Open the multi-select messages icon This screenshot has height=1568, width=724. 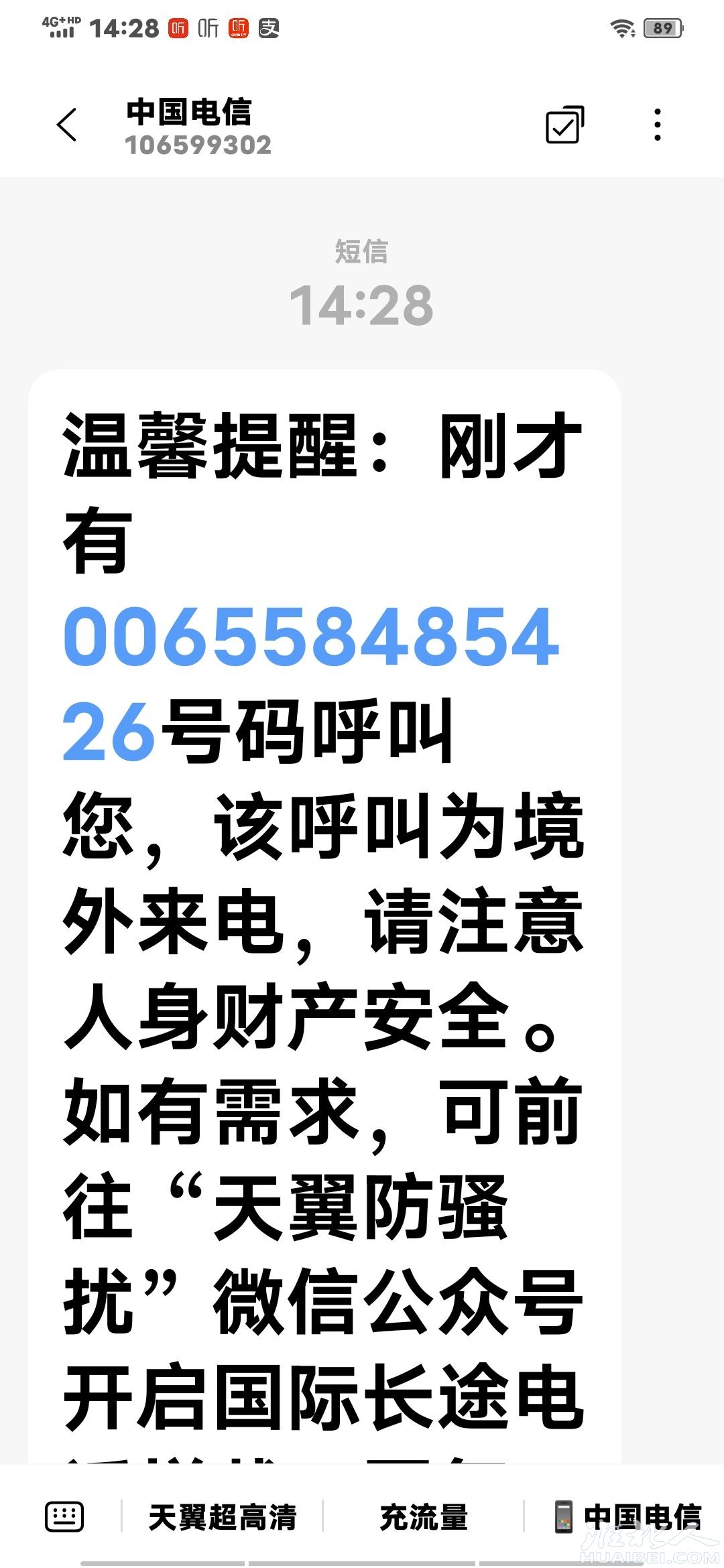[x=564, y=125]
